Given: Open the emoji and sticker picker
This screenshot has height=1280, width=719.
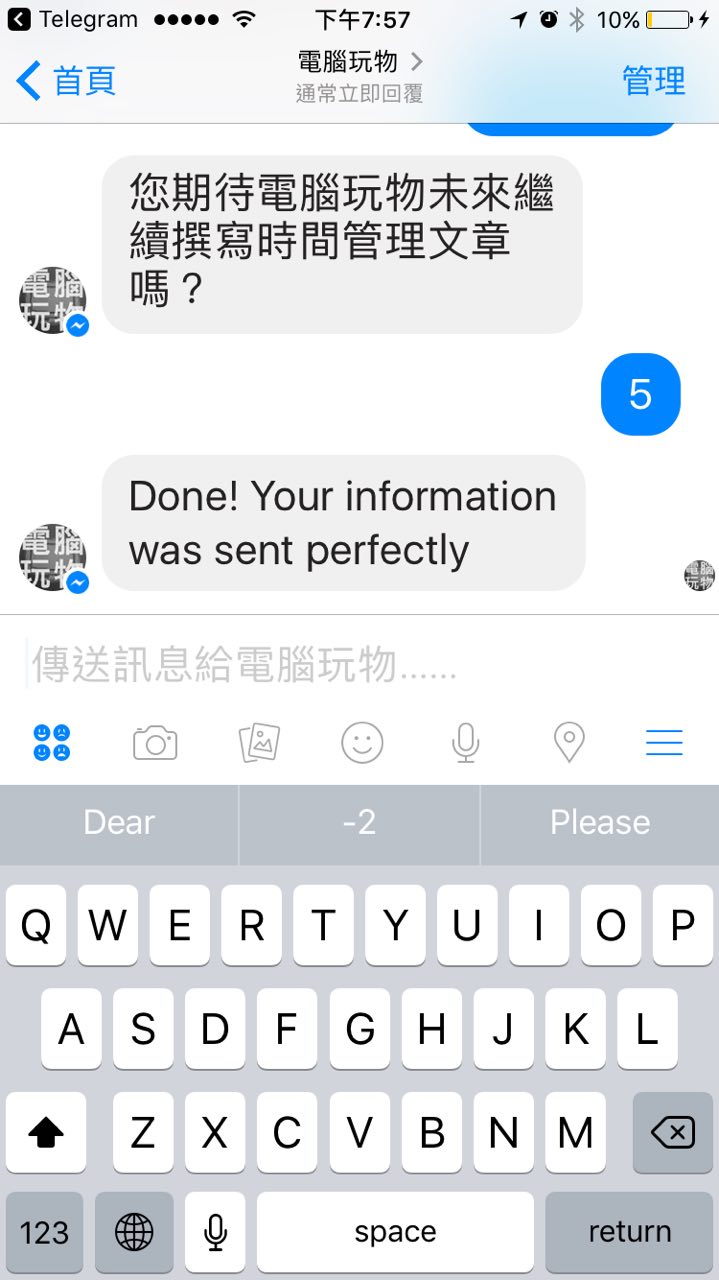Looking at the screenshot, I should 362,743.
